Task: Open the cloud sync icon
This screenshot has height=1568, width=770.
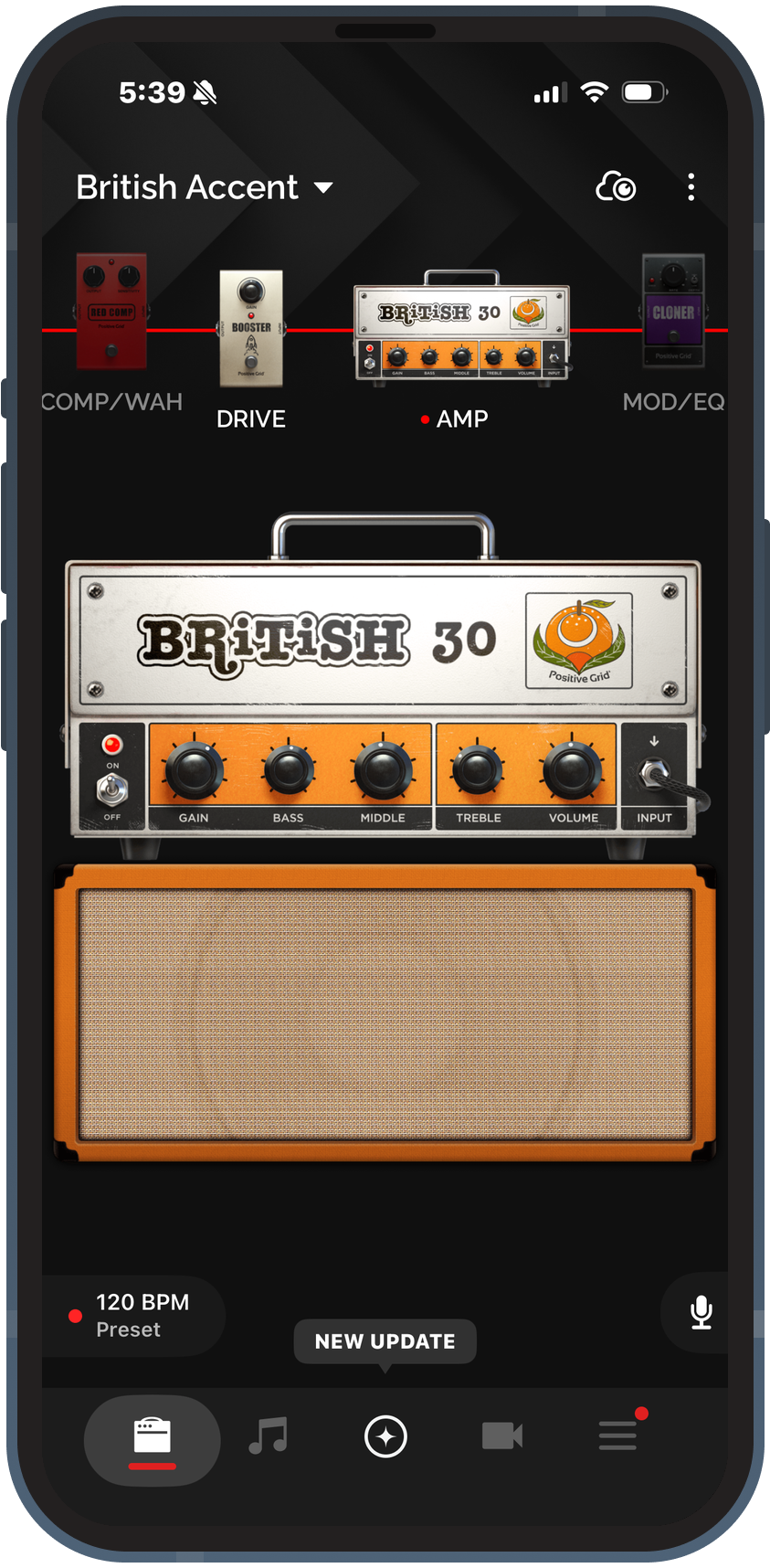Action: click(616, 187)
